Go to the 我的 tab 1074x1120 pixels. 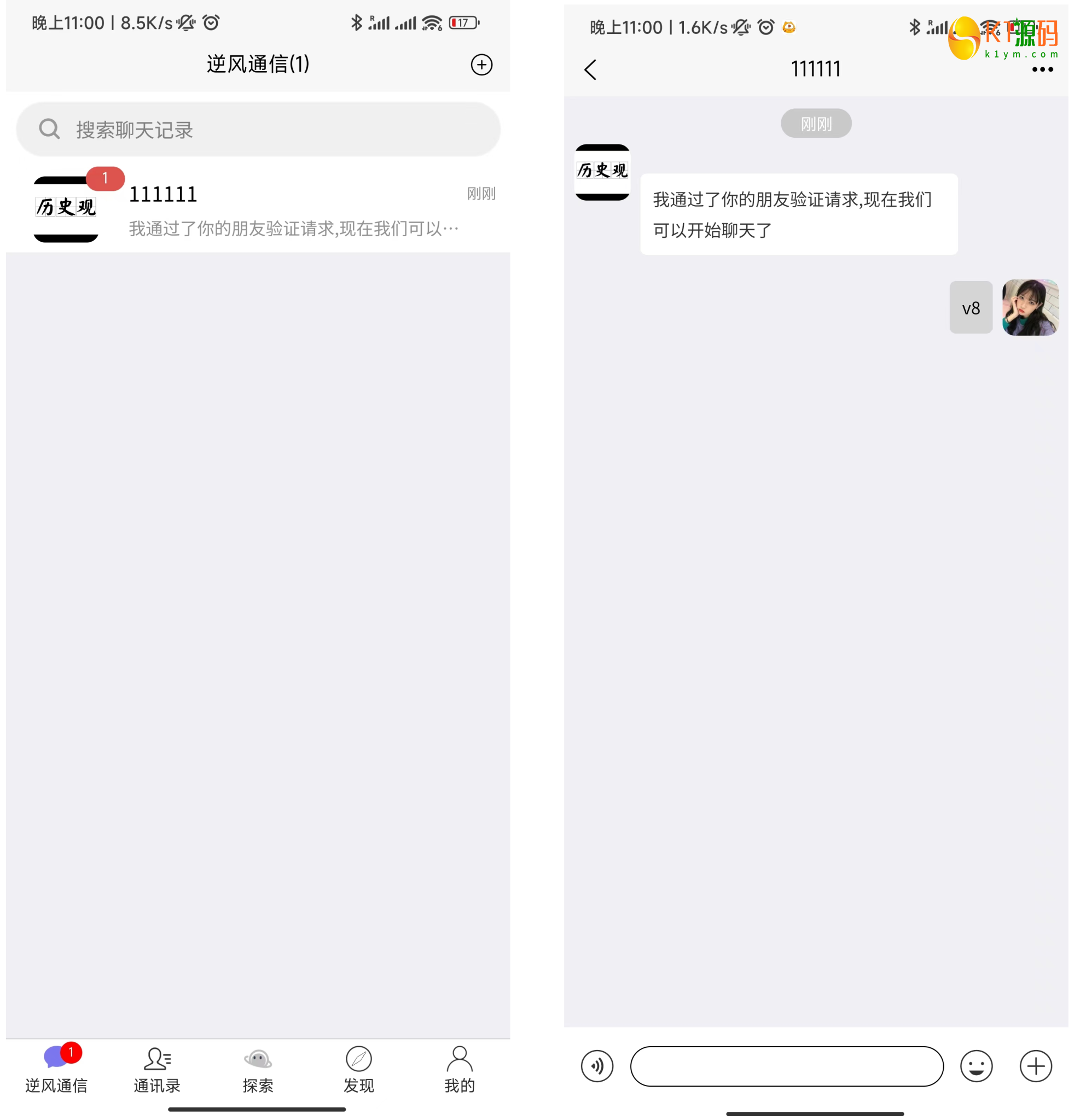point(459,1070)
